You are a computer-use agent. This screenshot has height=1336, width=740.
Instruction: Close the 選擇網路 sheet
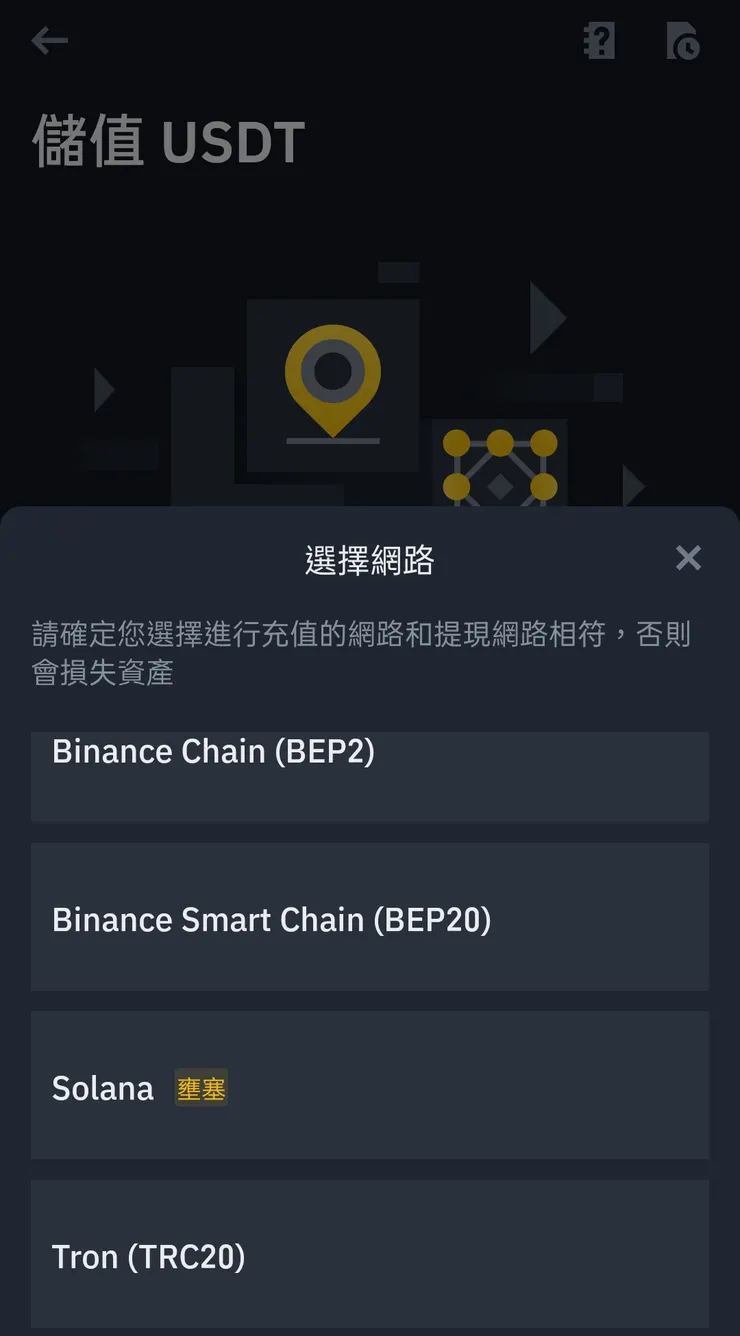[x=688, y=558]
